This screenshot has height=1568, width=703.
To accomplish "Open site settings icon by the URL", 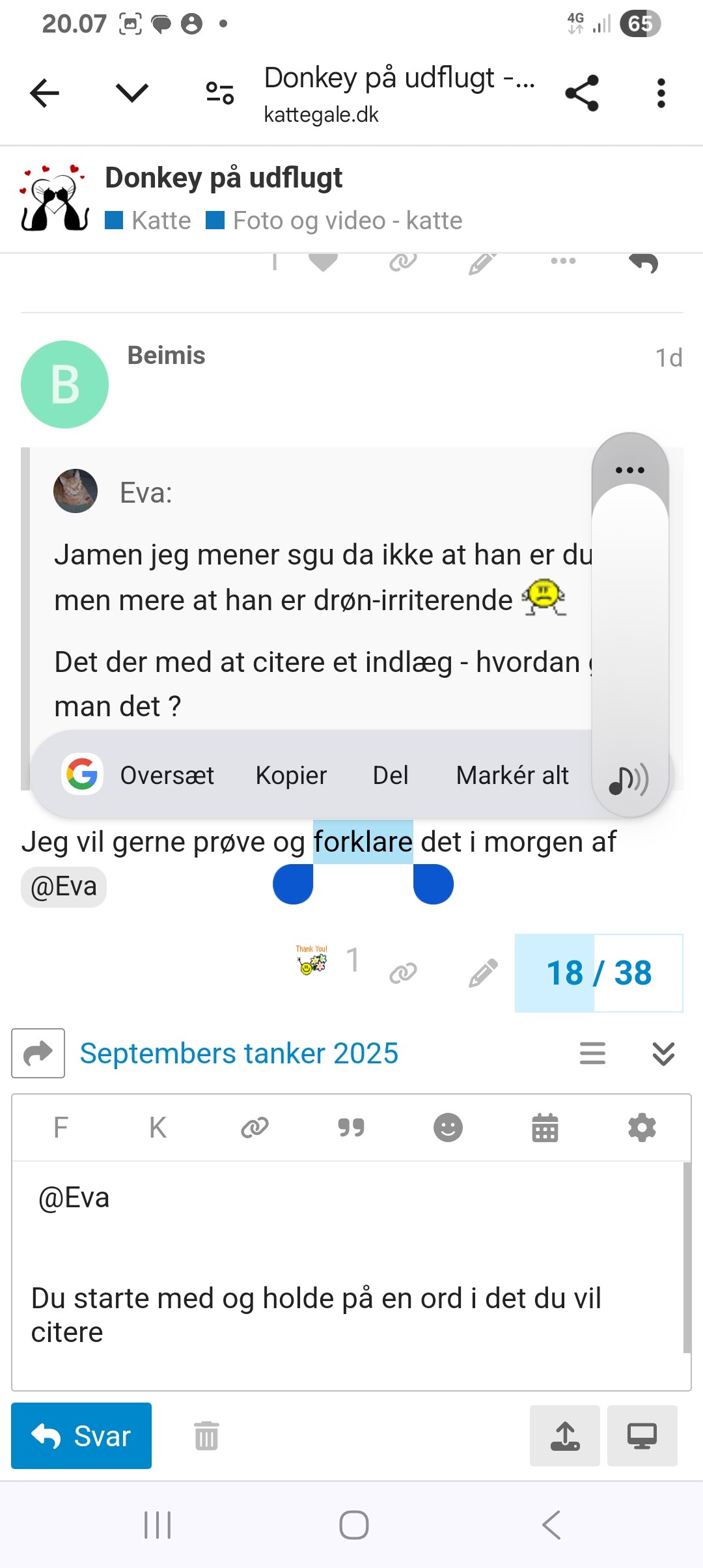I will (x=220, y=93).
